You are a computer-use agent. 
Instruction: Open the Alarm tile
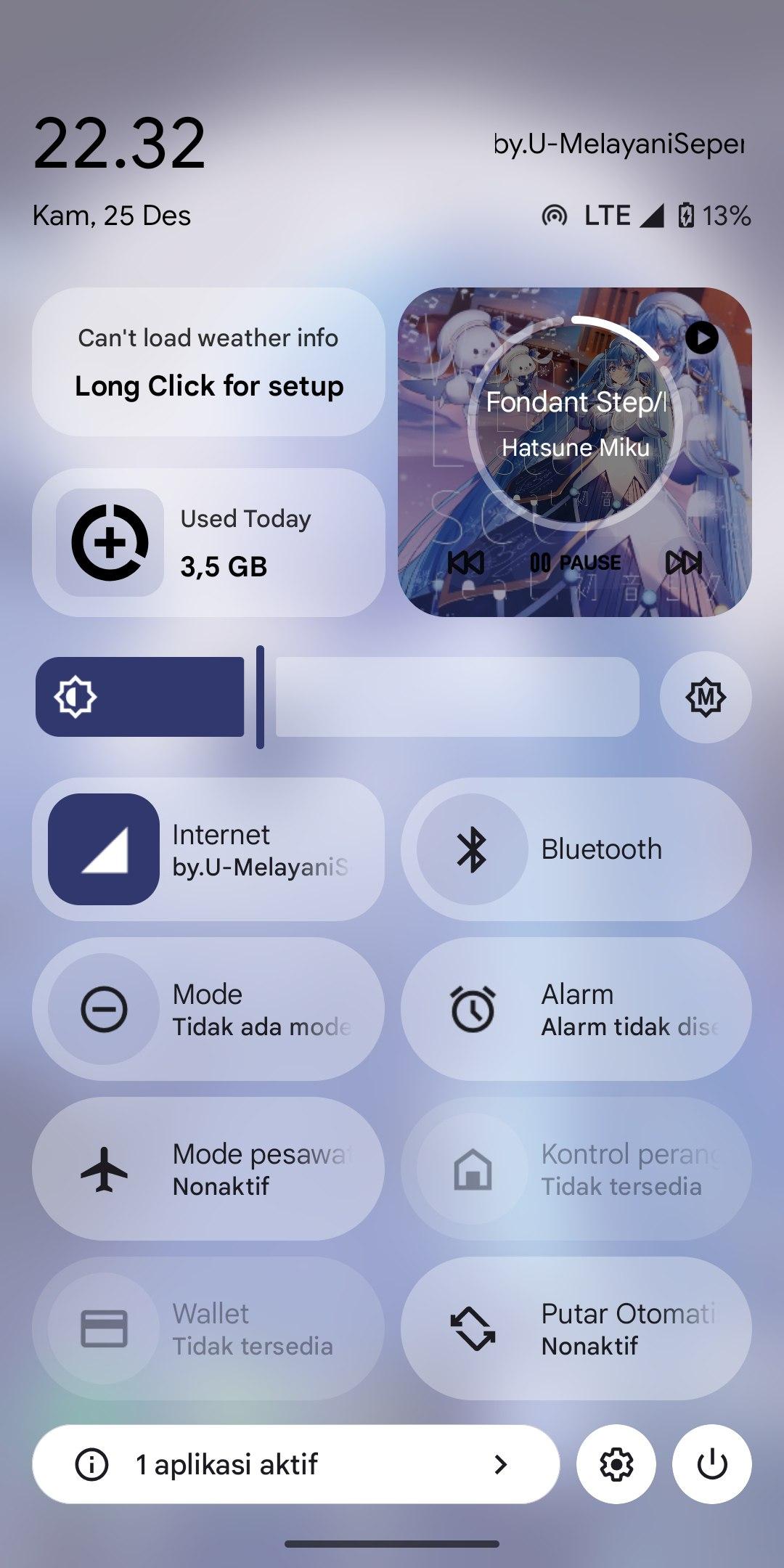pyautogui.click(x=576, y=1009)
